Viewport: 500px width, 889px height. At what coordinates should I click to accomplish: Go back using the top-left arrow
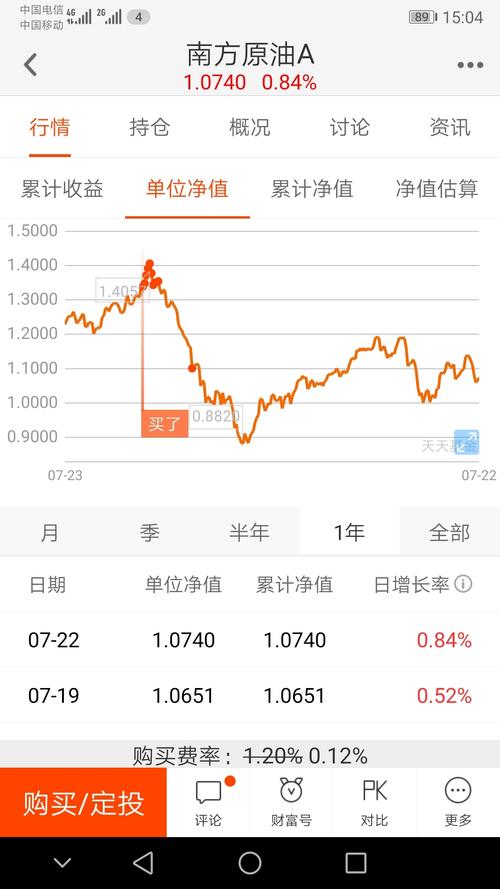click(31, 65)
